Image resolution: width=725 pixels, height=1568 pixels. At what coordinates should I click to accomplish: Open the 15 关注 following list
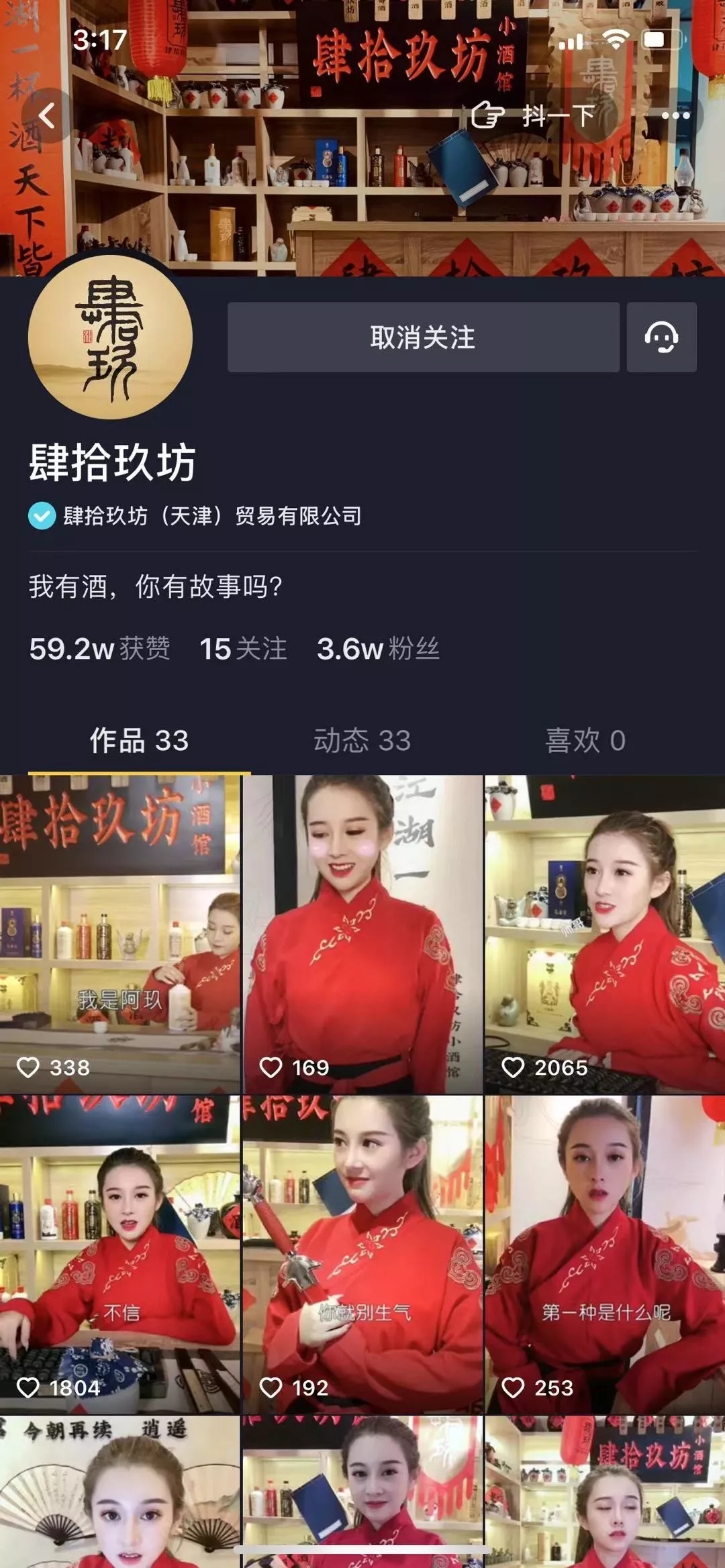click(x=243, y=649)
